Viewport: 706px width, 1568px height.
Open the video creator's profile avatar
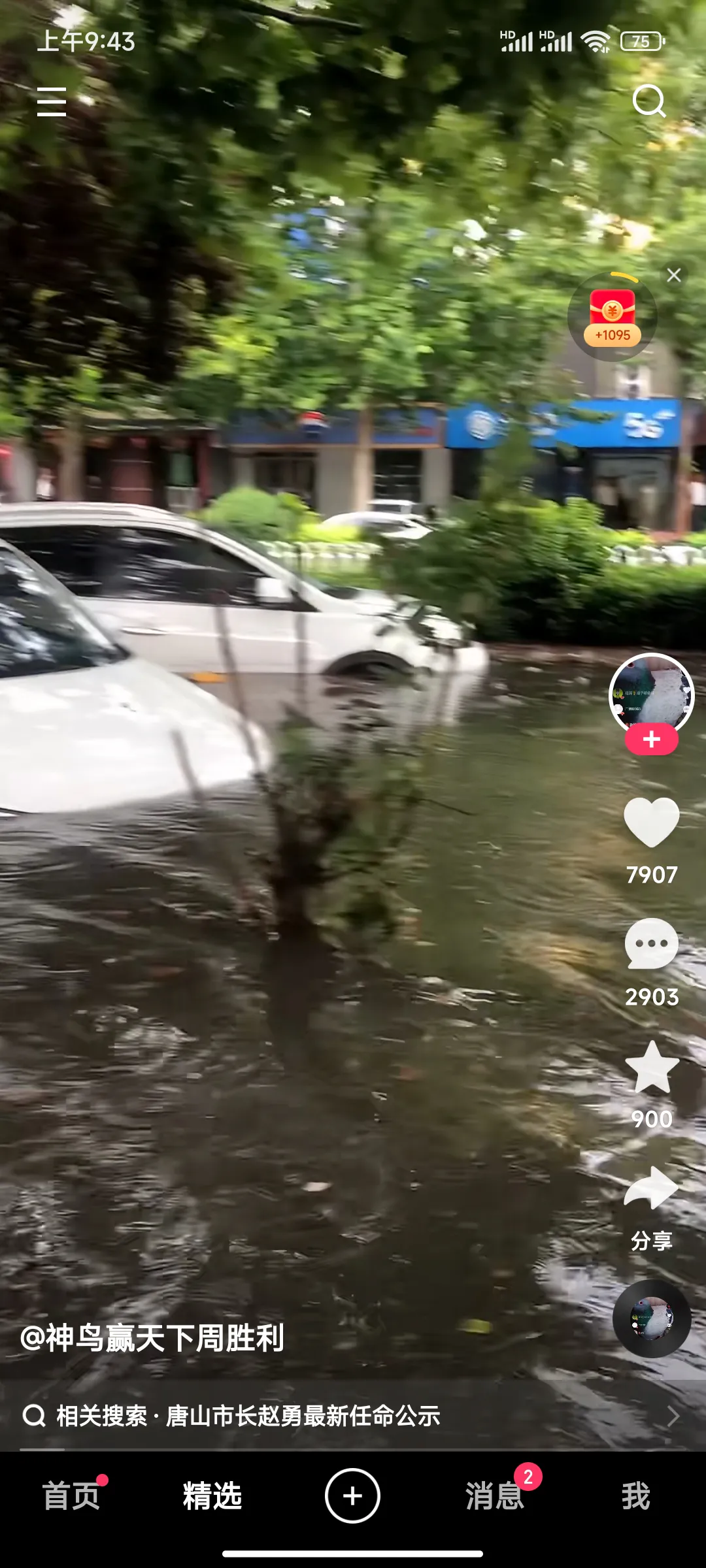click(651, 694)
